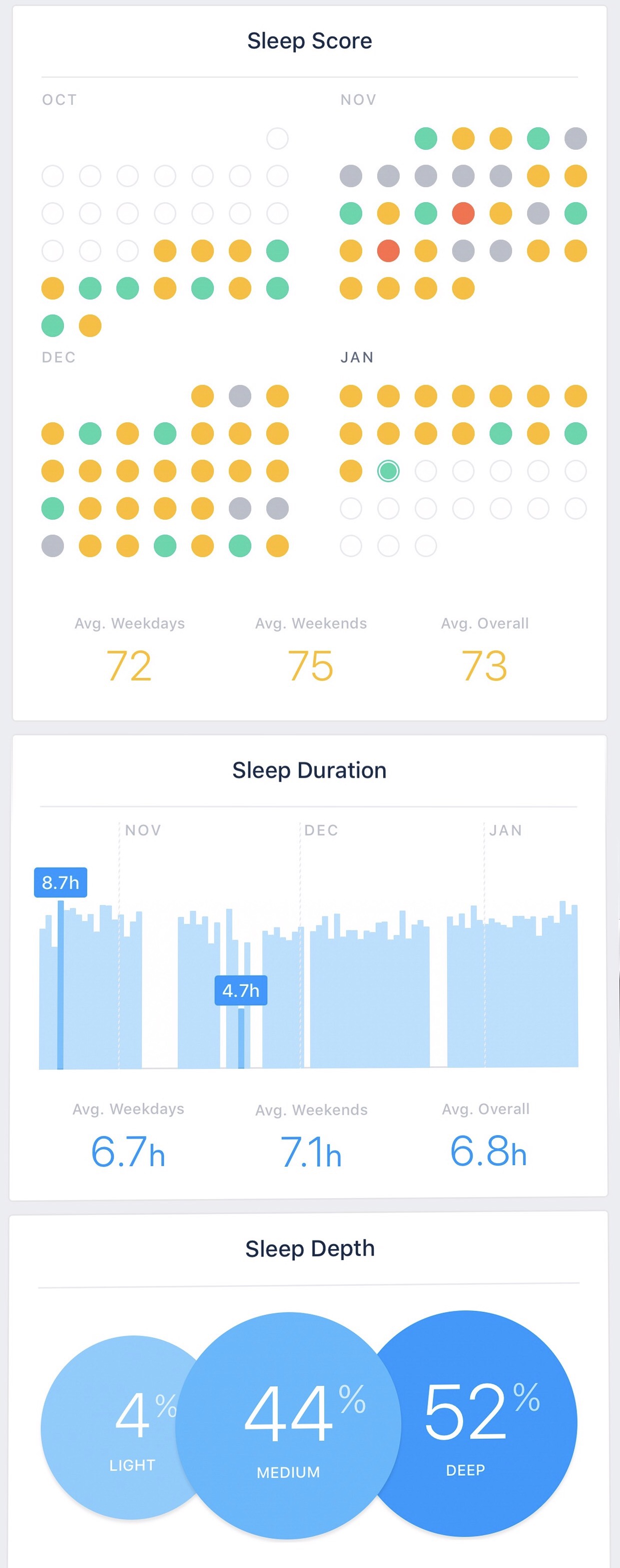Screen dimensions: 620x1568
Task: Open the Sleep Depth card
Action: coord(309,1248)
